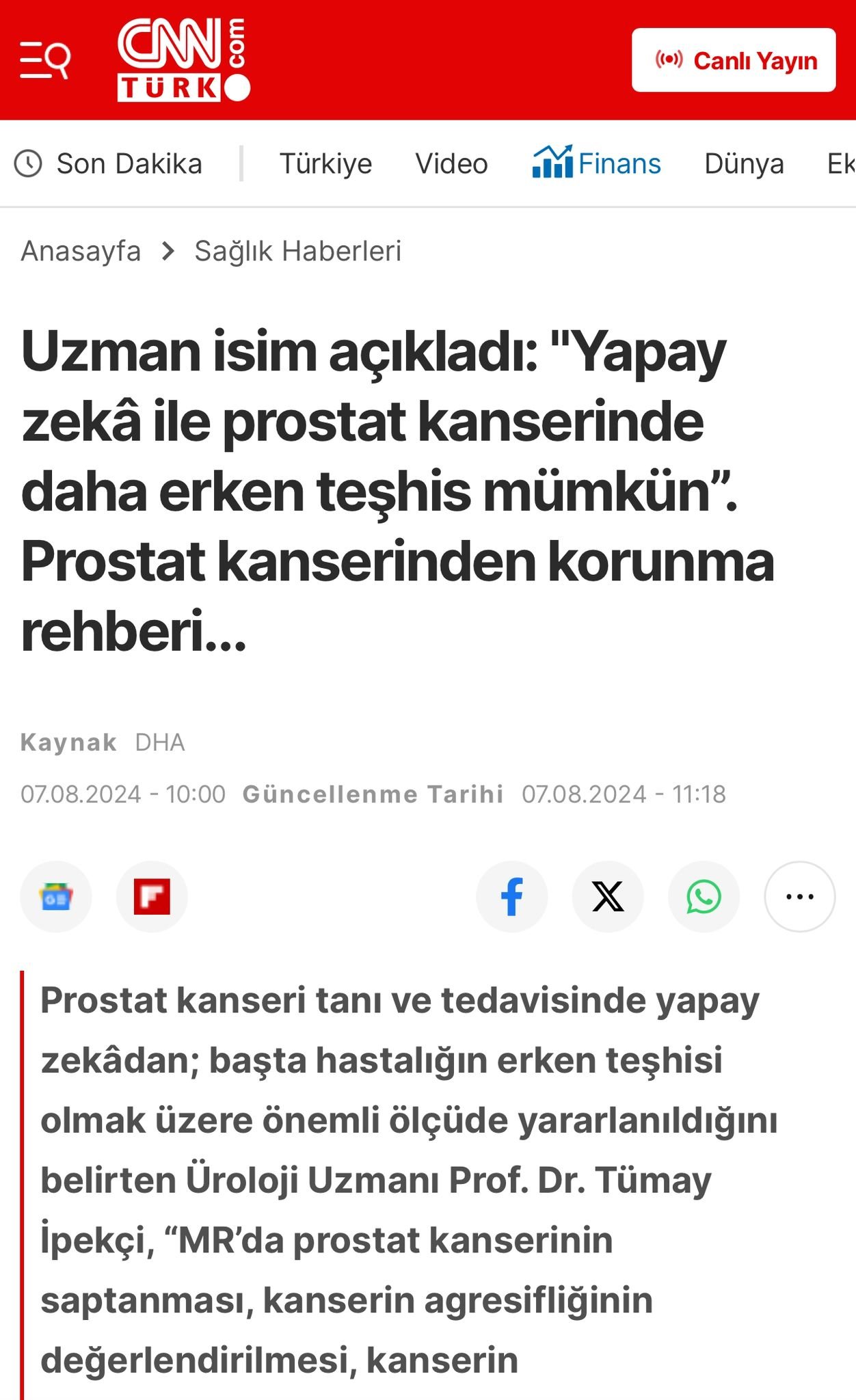Share article on X
Image resolution: width=856 pixels, height=1400 pixels.
[x=608, y=897]
